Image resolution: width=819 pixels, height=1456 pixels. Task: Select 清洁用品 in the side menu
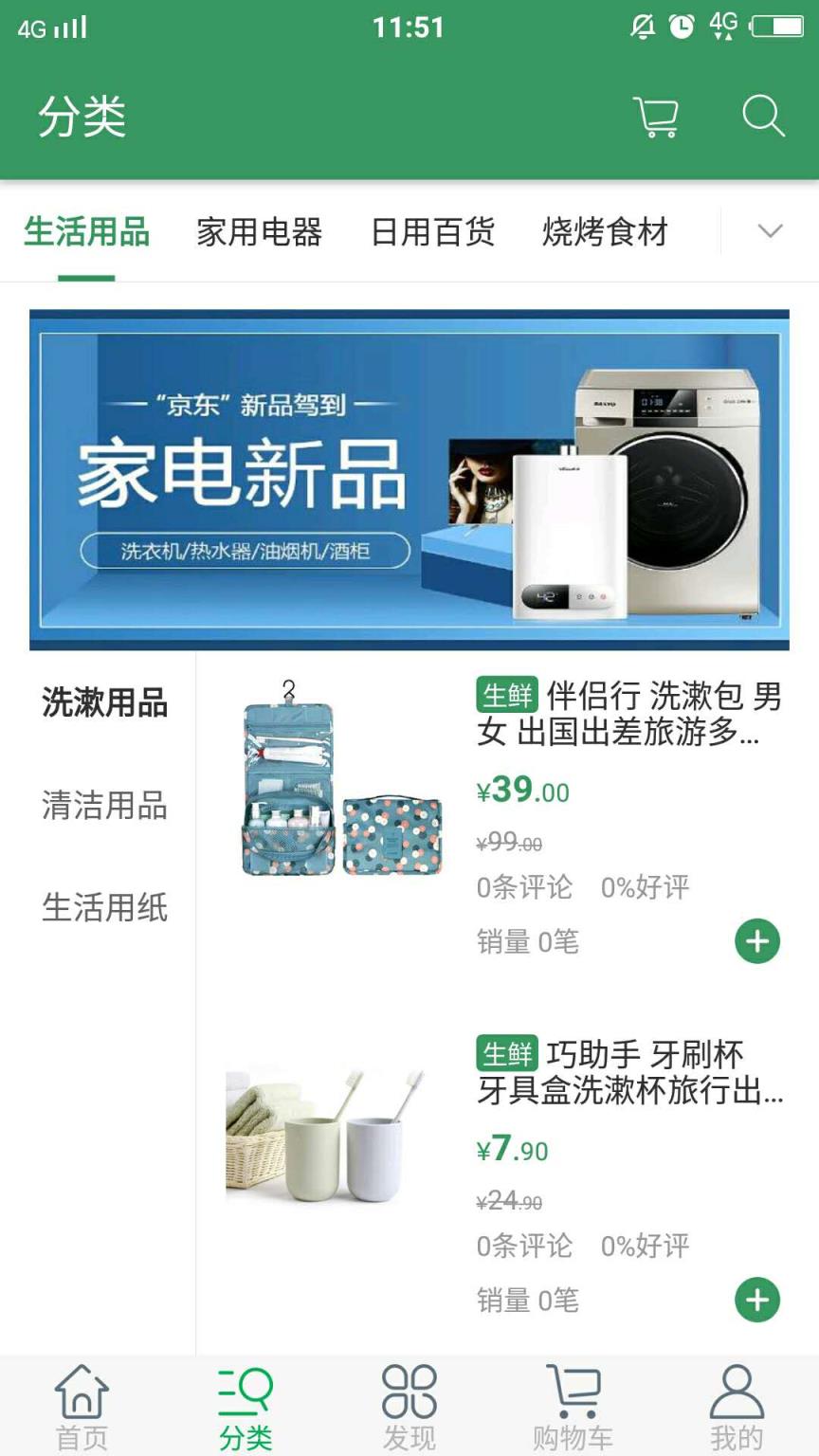pos(104,806)
